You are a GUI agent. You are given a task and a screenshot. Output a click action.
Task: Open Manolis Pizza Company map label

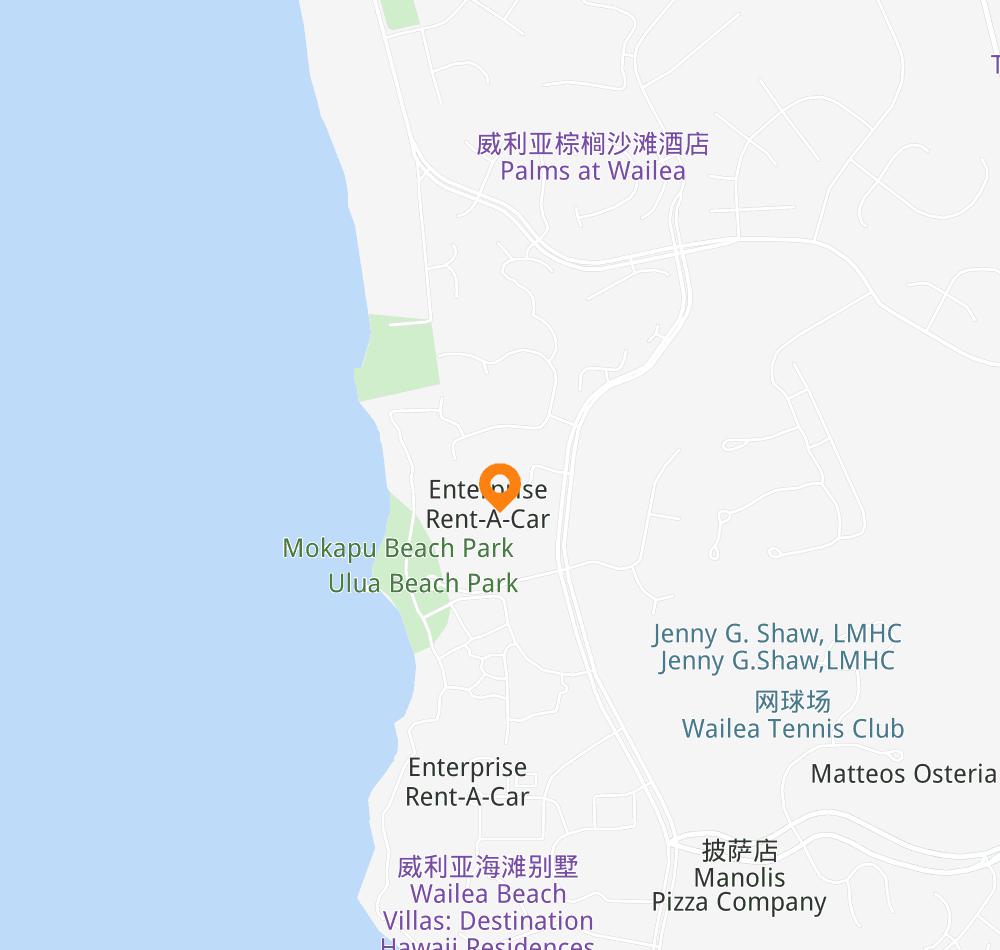[739, 889]
